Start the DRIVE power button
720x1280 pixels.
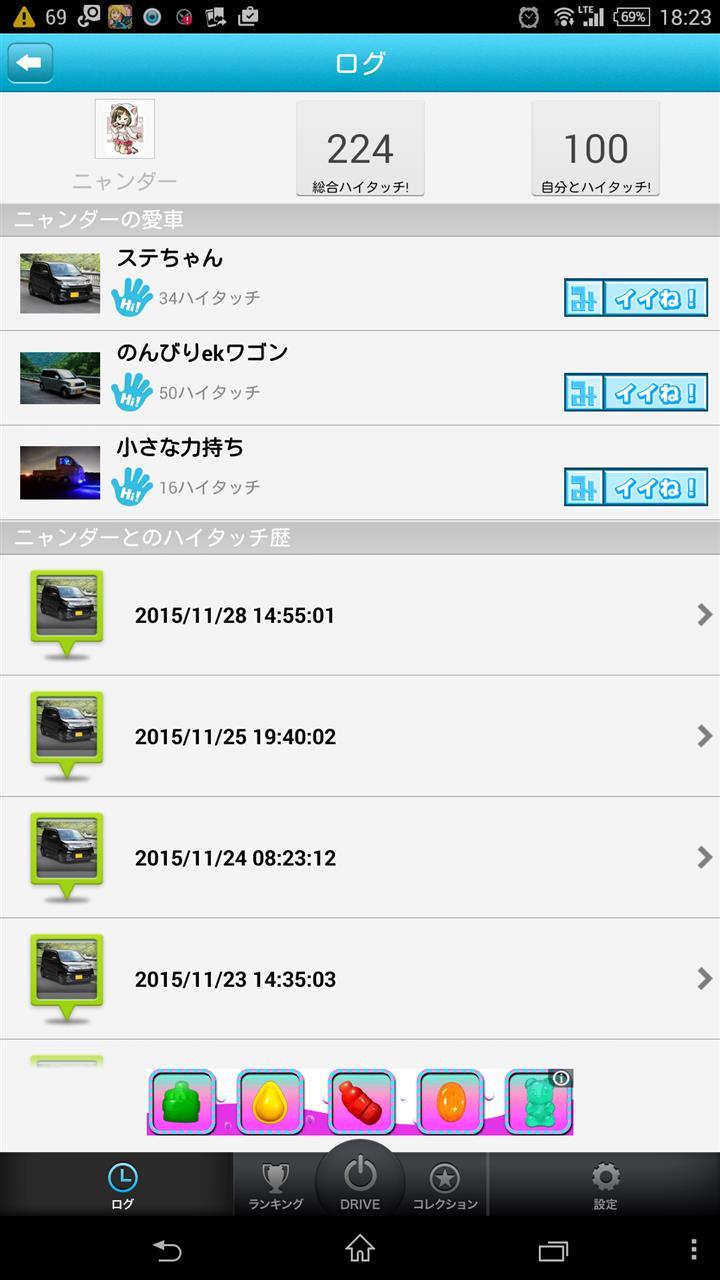pyautogui.click(x=360, y=1180)
